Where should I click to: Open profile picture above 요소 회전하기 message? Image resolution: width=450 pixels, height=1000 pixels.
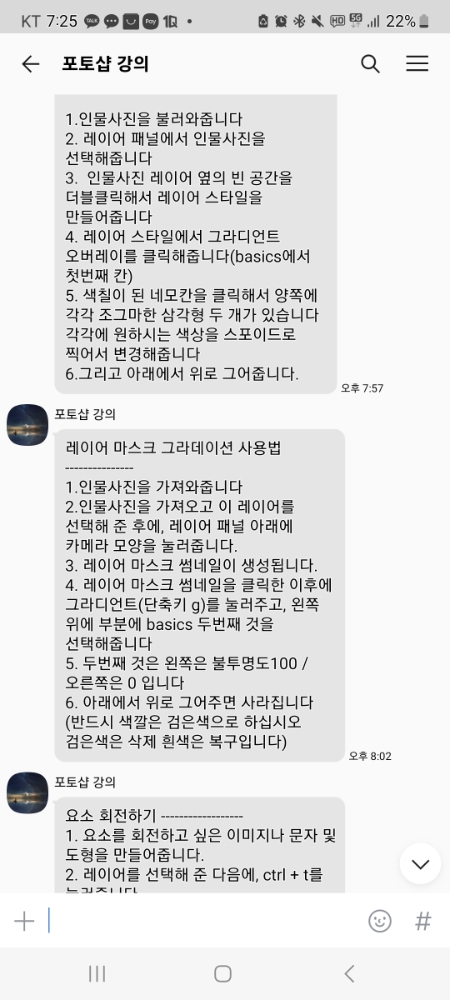27,793
